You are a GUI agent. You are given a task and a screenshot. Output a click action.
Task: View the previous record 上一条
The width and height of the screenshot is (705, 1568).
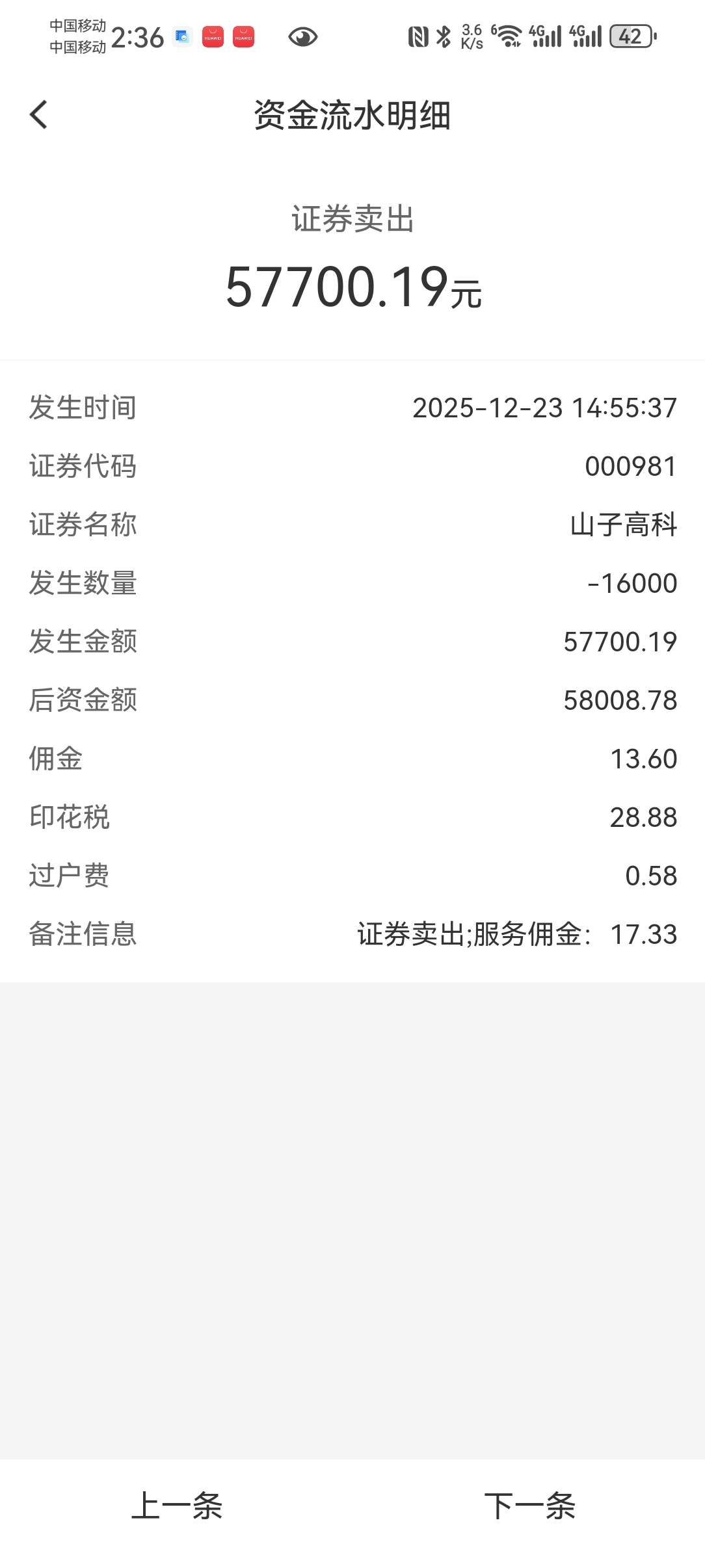(177, 1506)
